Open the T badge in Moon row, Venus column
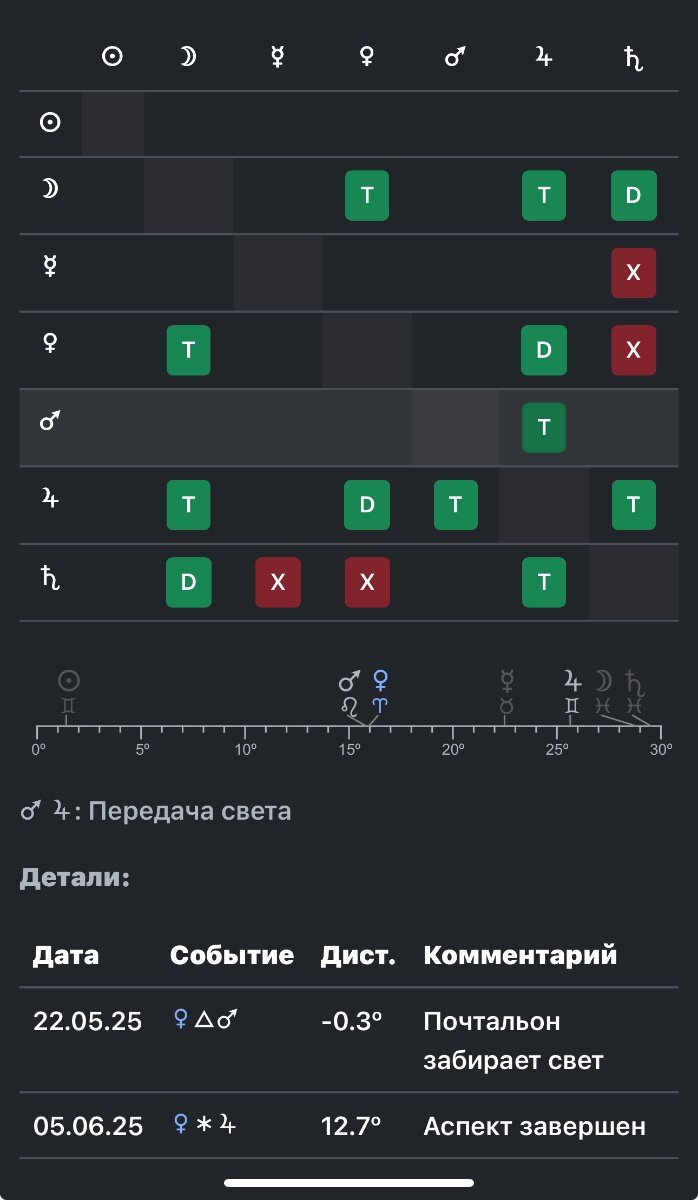 pos(367,195)
